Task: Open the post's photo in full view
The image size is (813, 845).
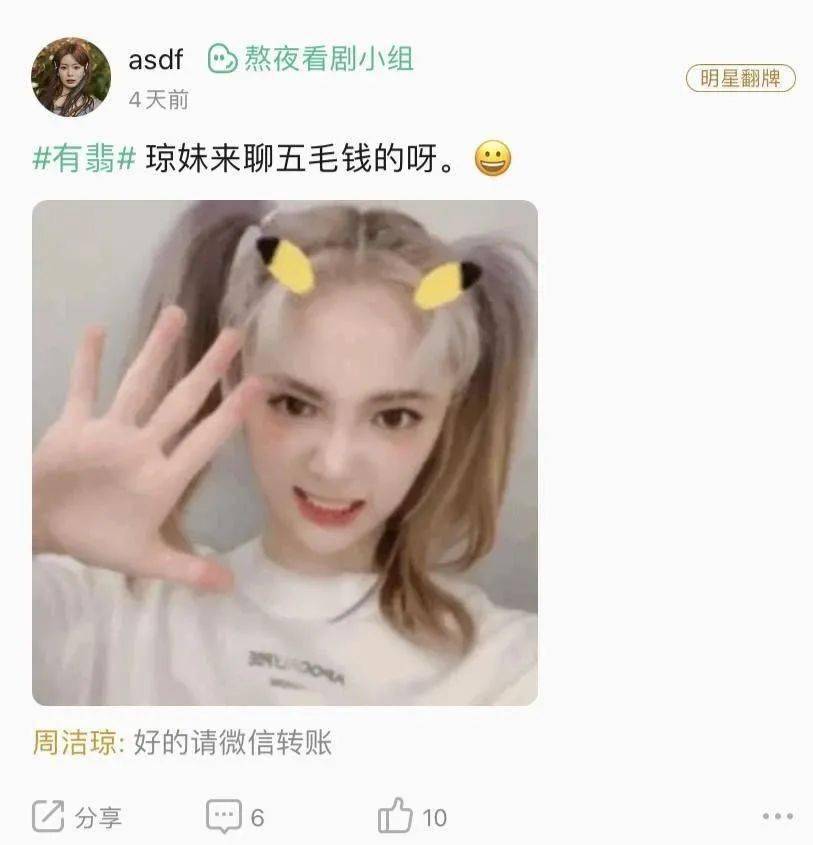Action: point(285,452)
